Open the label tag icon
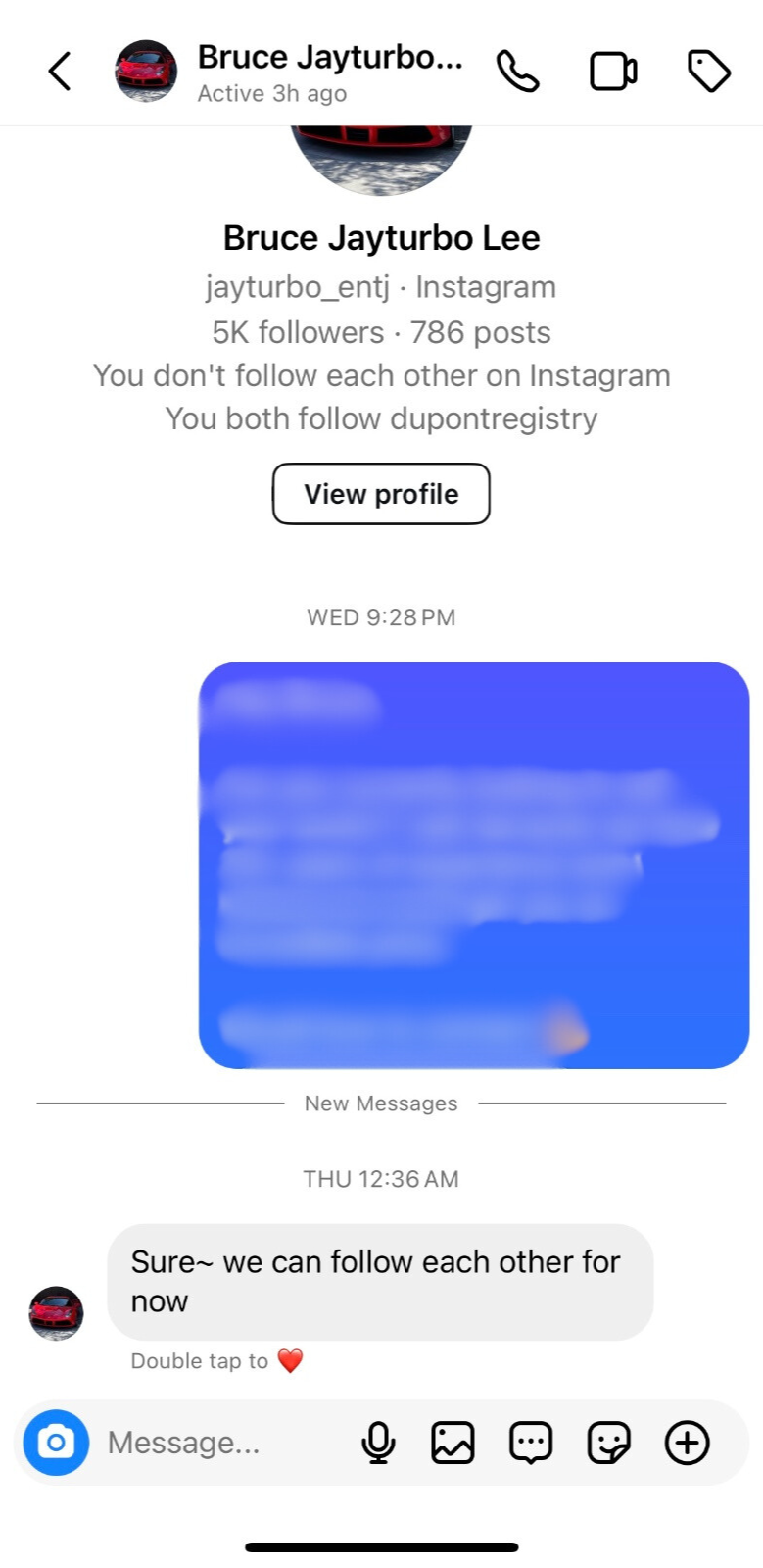Screen dimensions: 763x1568 click(709, 72)
